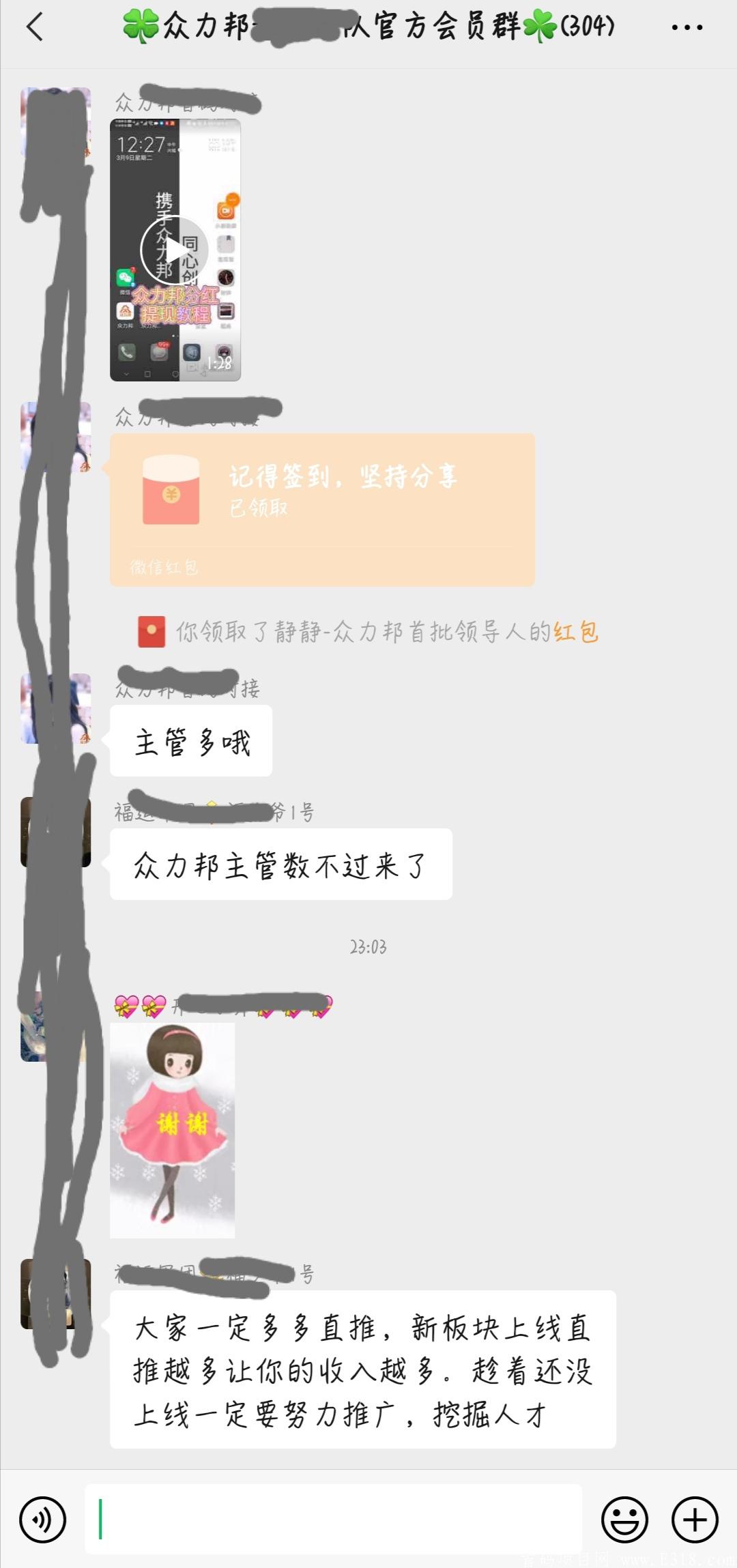The image size is (737, 1568).
Task: Focus the message text field
Action: pyautogui.click(x=333, y=1519)
